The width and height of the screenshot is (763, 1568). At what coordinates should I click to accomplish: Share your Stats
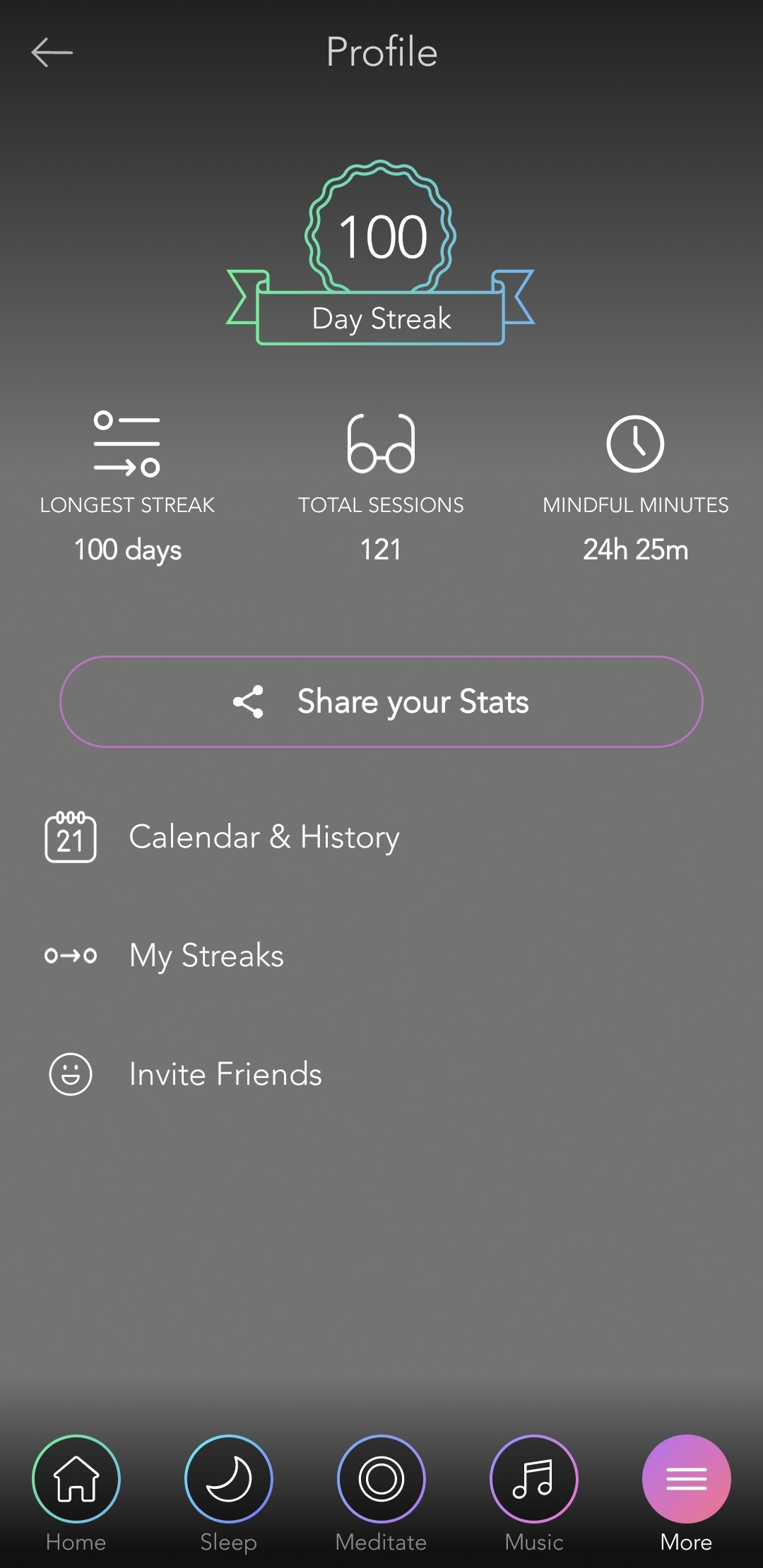tap(381, 701)
